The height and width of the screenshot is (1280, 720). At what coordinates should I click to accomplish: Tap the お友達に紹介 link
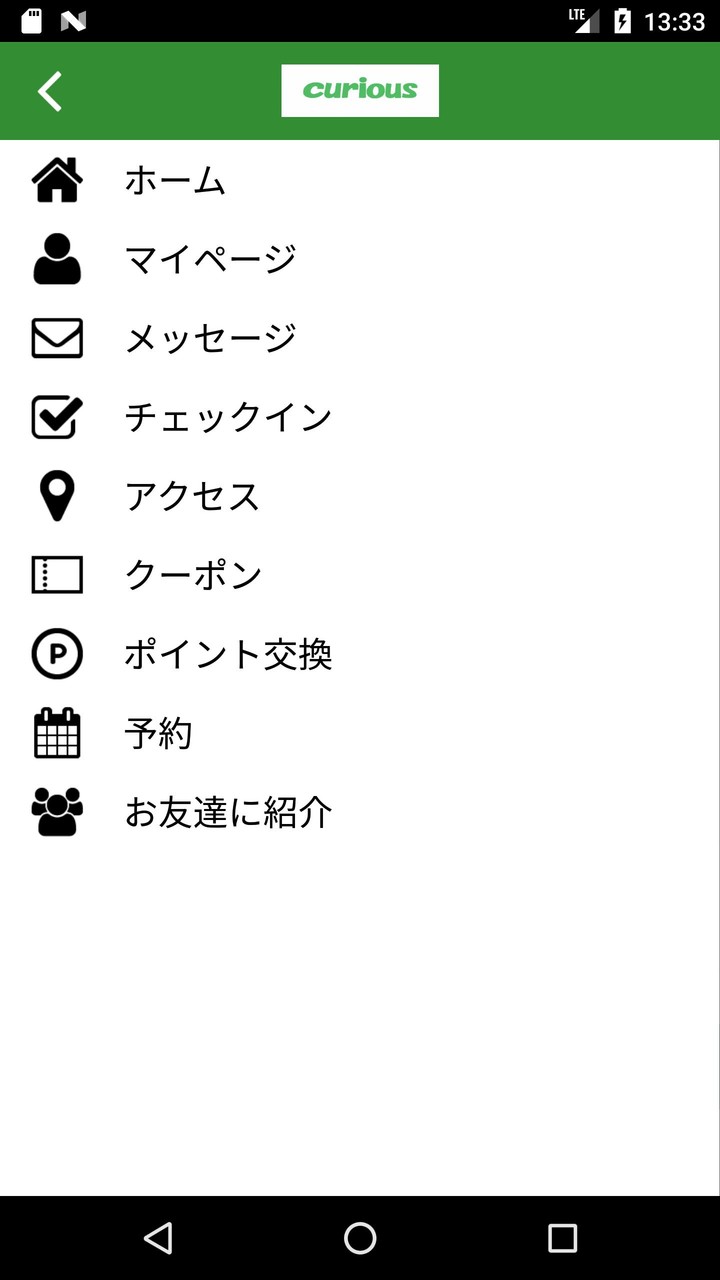[x=227, y=812]
